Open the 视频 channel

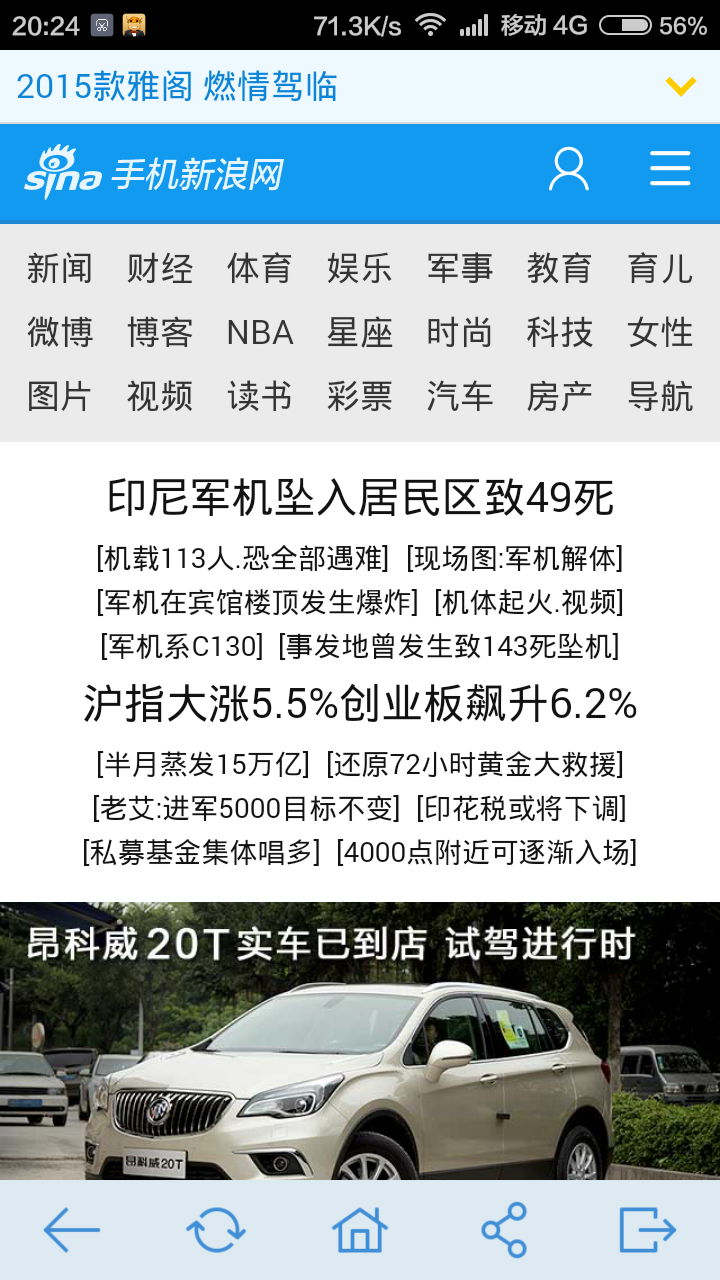pyautogui.click(x=160, y=397)
